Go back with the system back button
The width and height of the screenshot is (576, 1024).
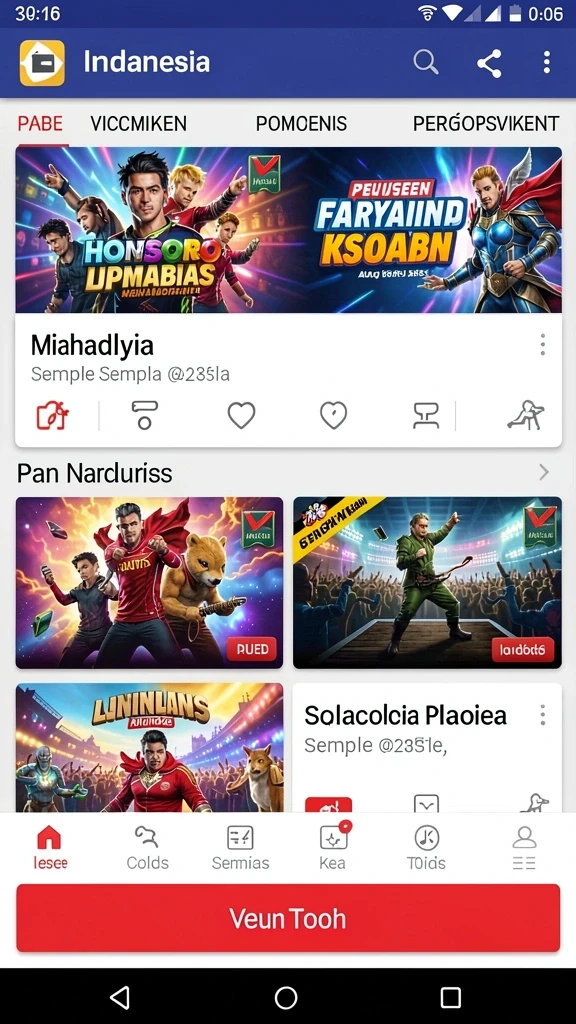click(x=120, y=997)
